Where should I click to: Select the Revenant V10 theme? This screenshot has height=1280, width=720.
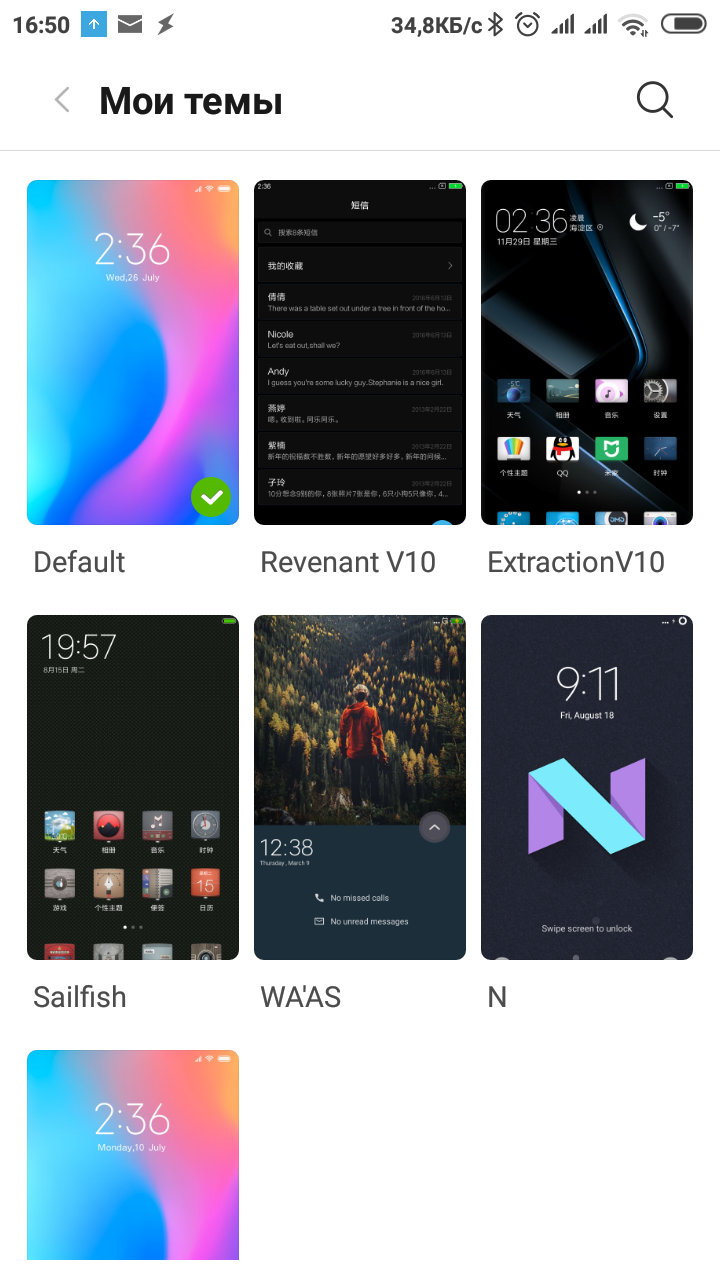(360, 352)
